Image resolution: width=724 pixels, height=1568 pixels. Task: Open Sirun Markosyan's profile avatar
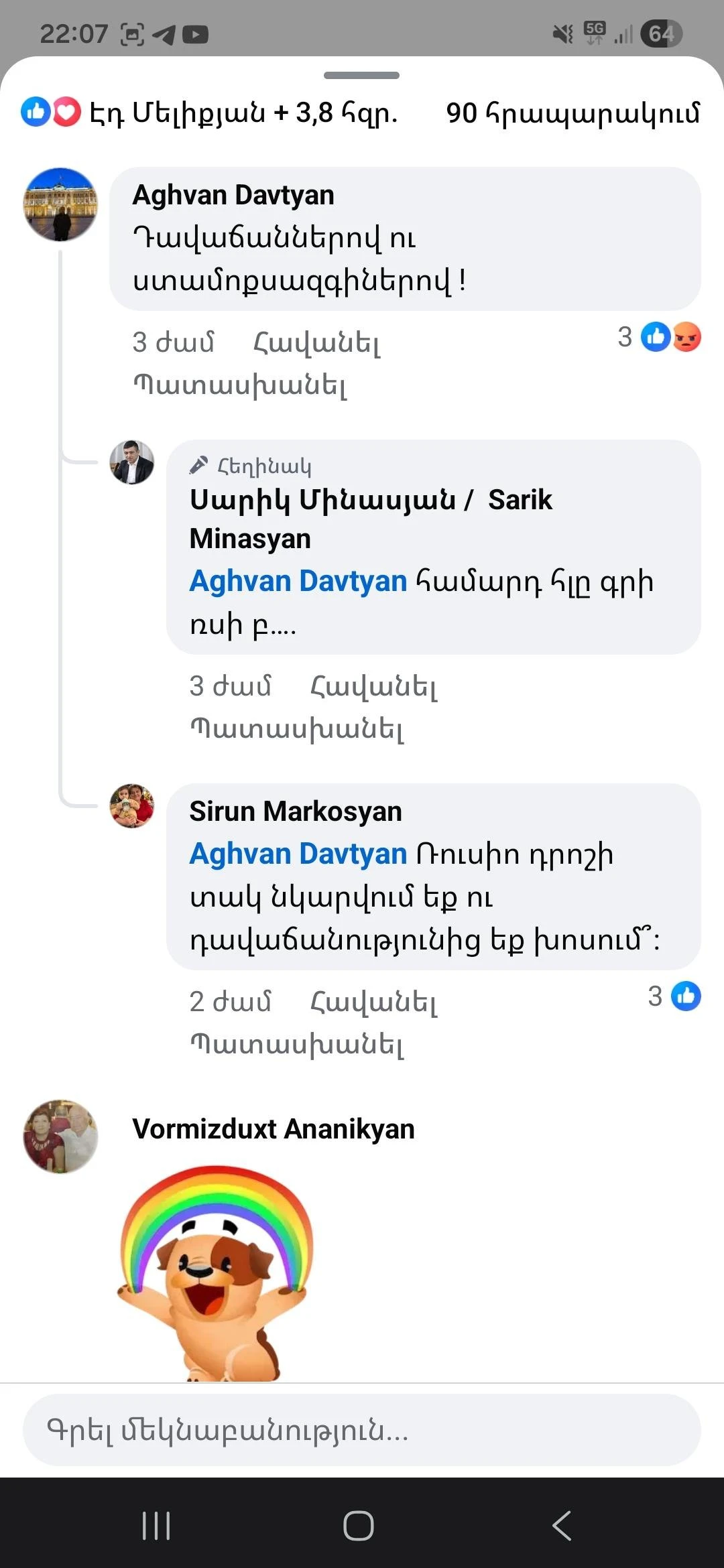point(132,805)
